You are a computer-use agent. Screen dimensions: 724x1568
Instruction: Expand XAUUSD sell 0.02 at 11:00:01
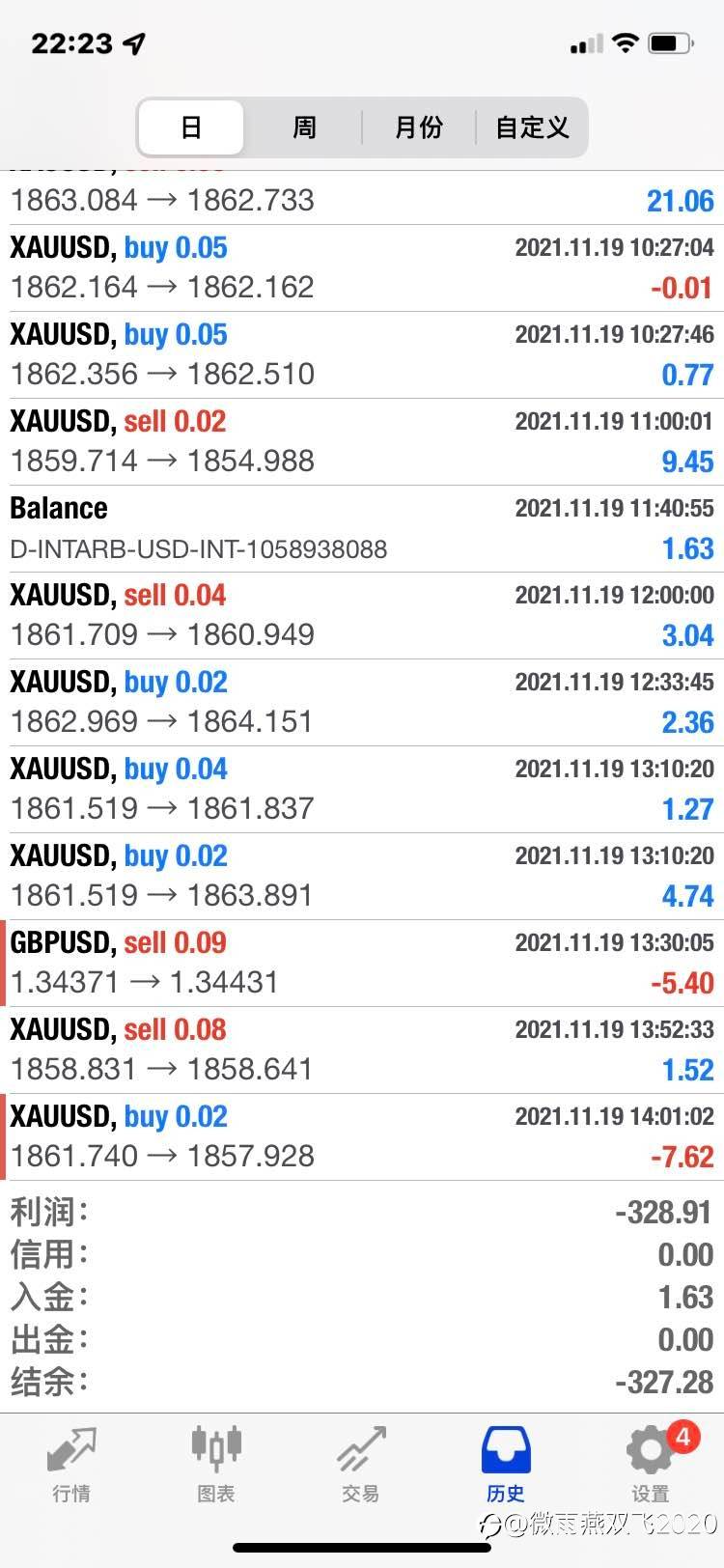362,441
